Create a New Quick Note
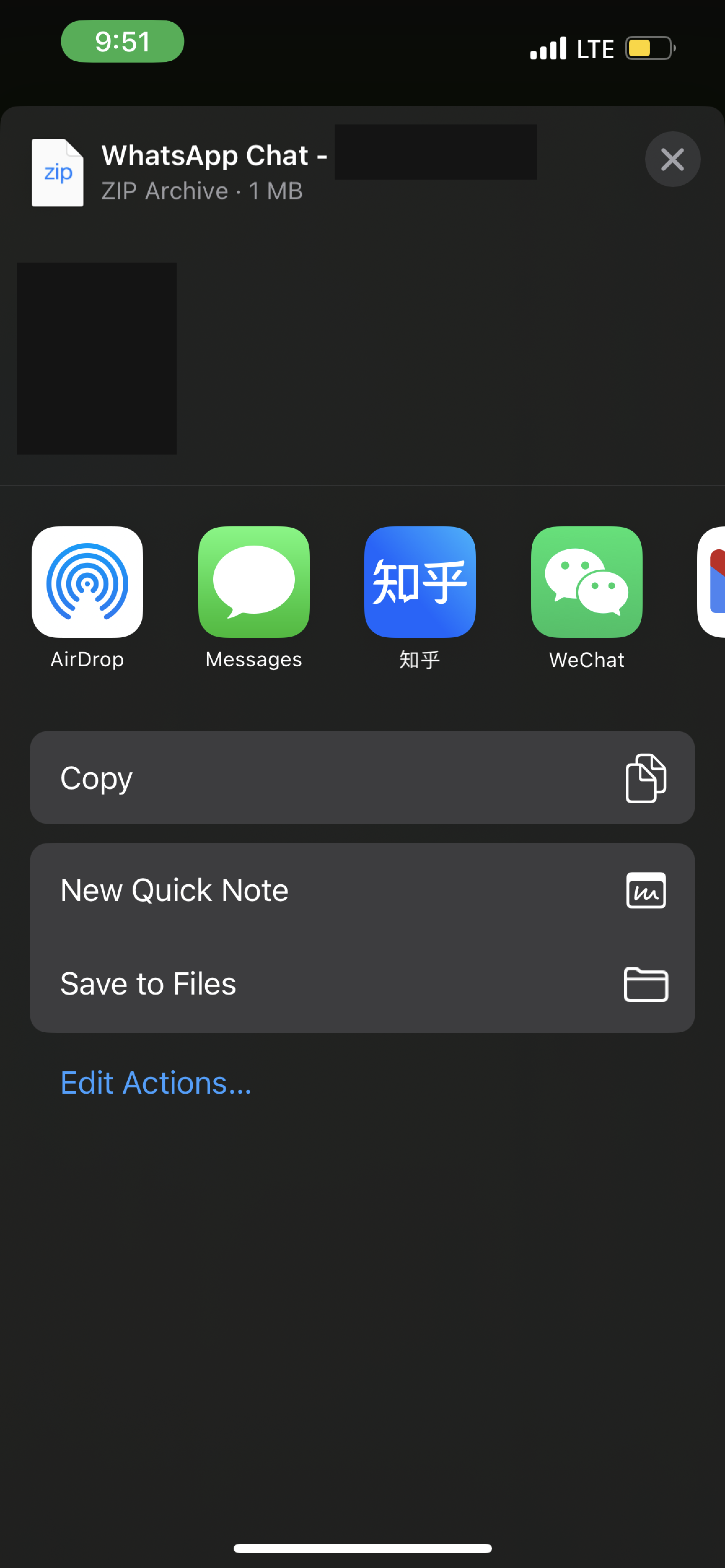 (x=362, y=890)
